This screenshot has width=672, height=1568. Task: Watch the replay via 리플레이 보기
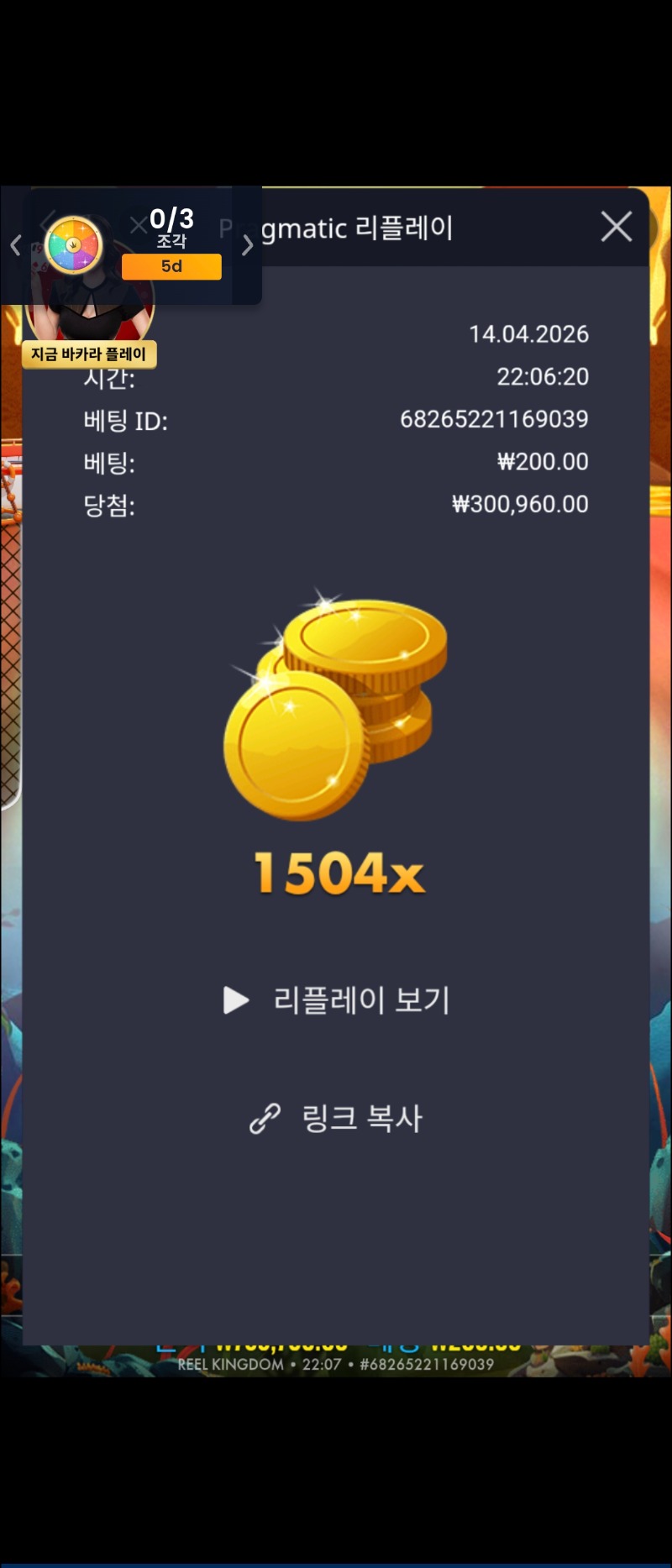coord(337,1000)
